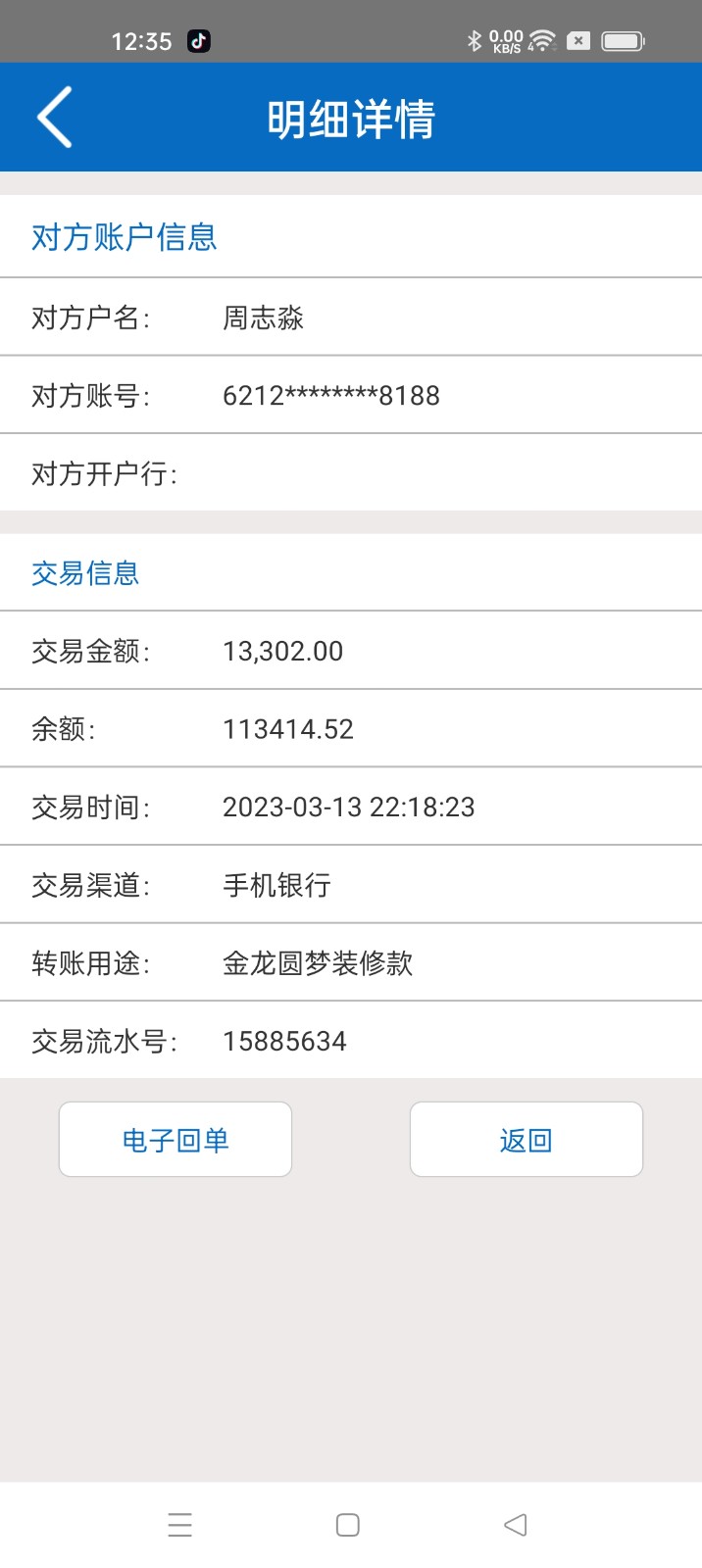Open the 电子回单 electronic receipt
The width and height of the screenshot is (702, 1568).
tap(175, 1140)
